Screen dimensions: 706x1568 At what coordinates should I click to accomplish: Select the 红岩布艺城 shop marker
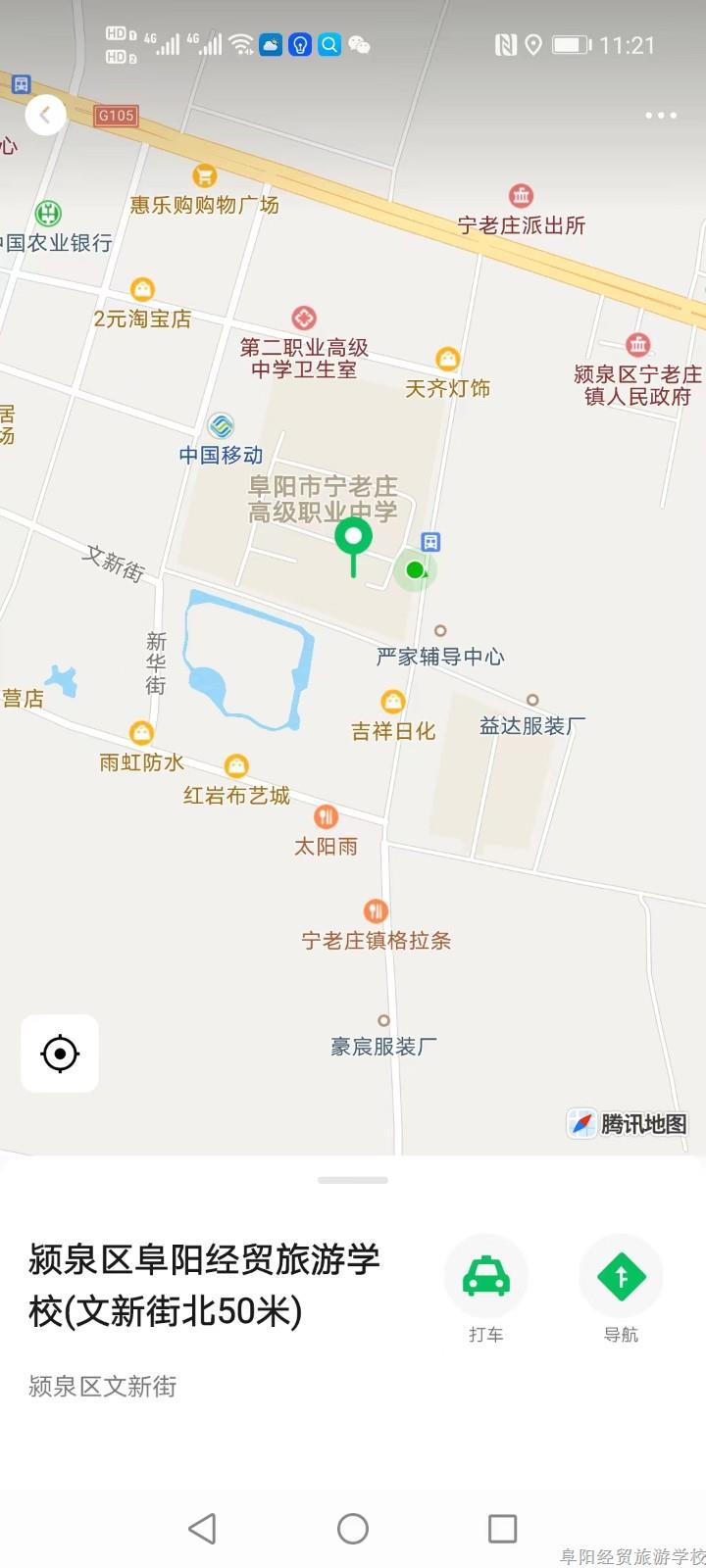pyautogui.click(x=236, y=765)
